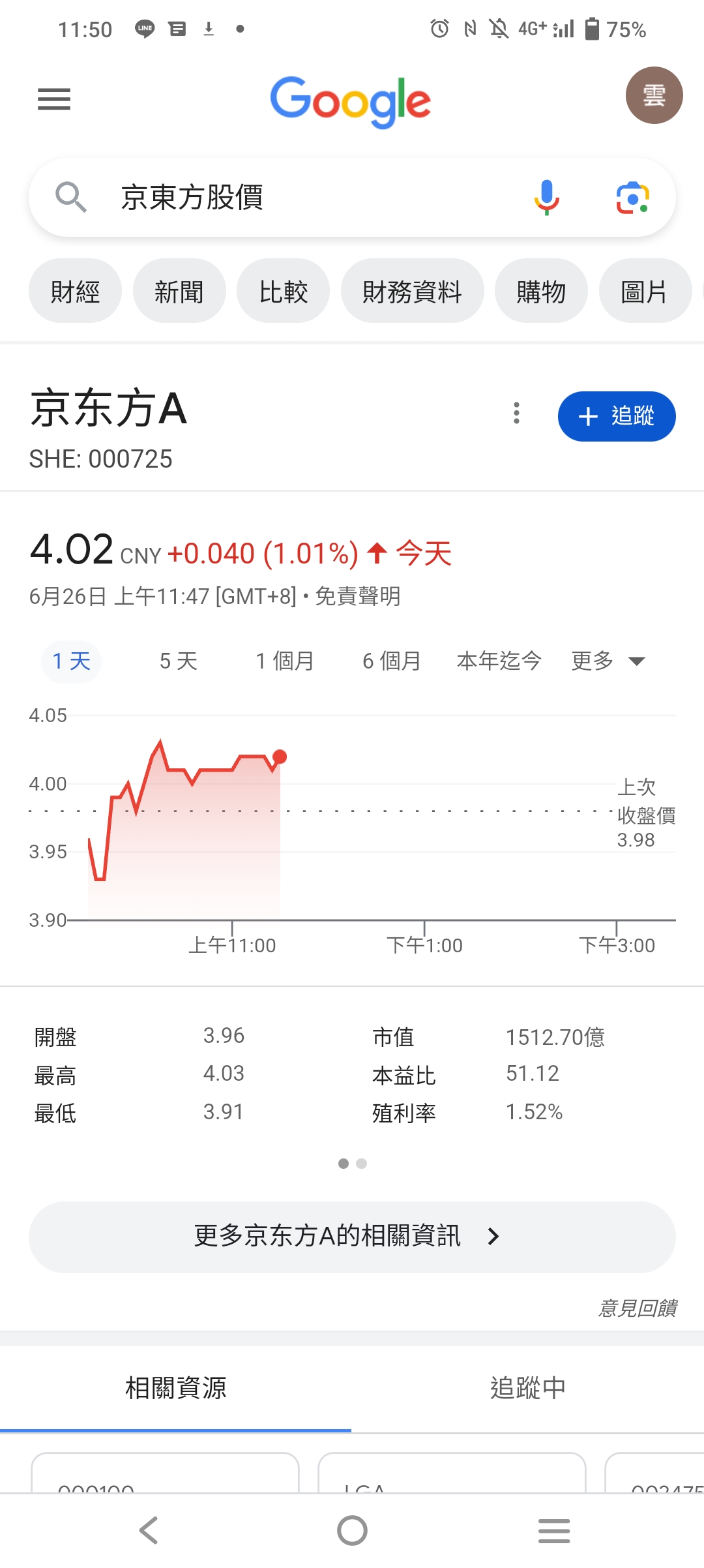Viewport: 704px width, 1568px height.
Task: Switch chart range to 5 天
Action: 179,661
